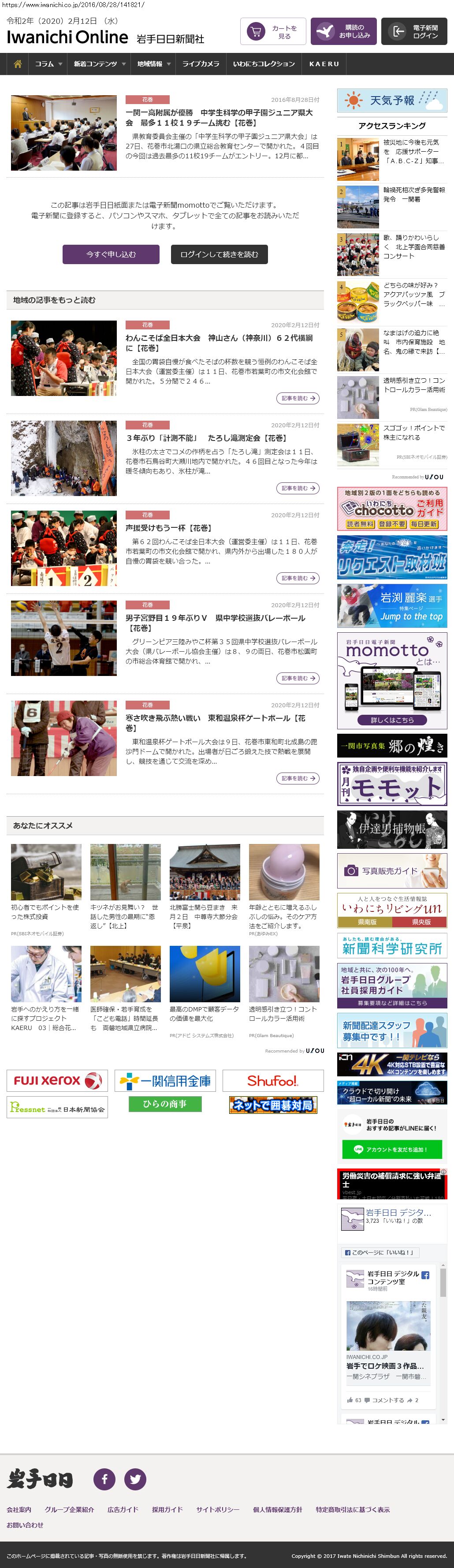Visit the KAERU section

pos(324,64)
